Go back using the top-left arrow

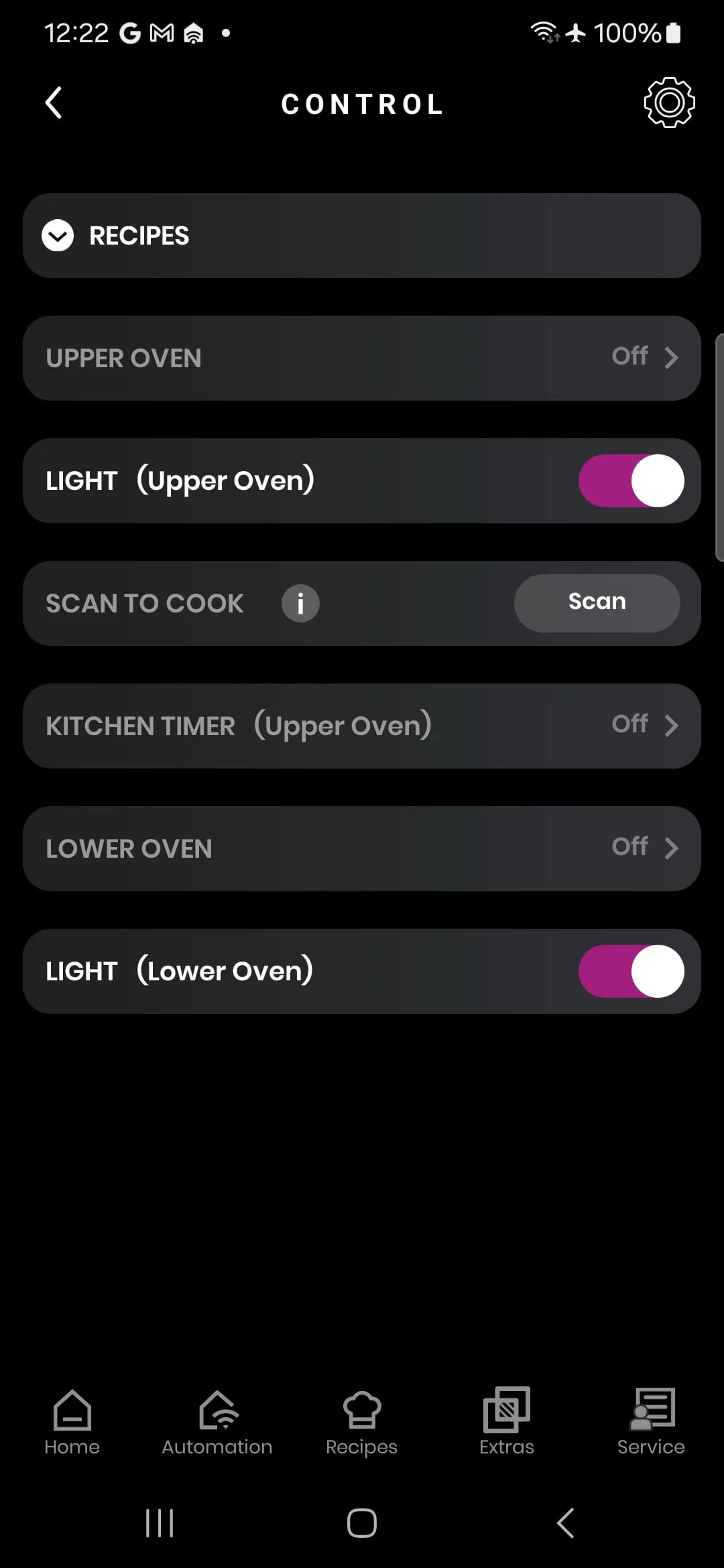click(54, 103)
